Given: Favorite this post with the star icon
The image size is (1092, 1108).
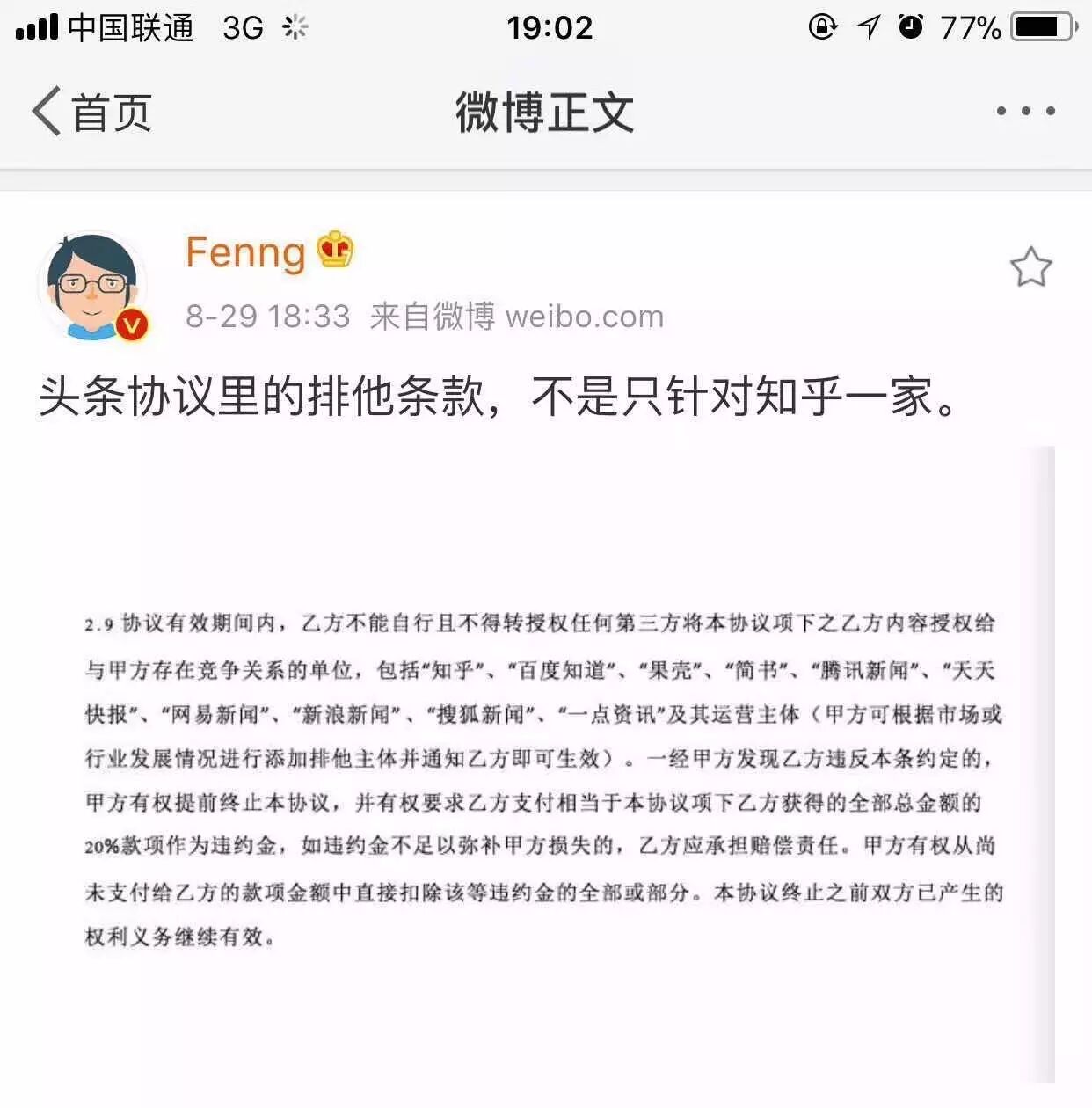Looking at the screenshot, I should click(1030, 267).
